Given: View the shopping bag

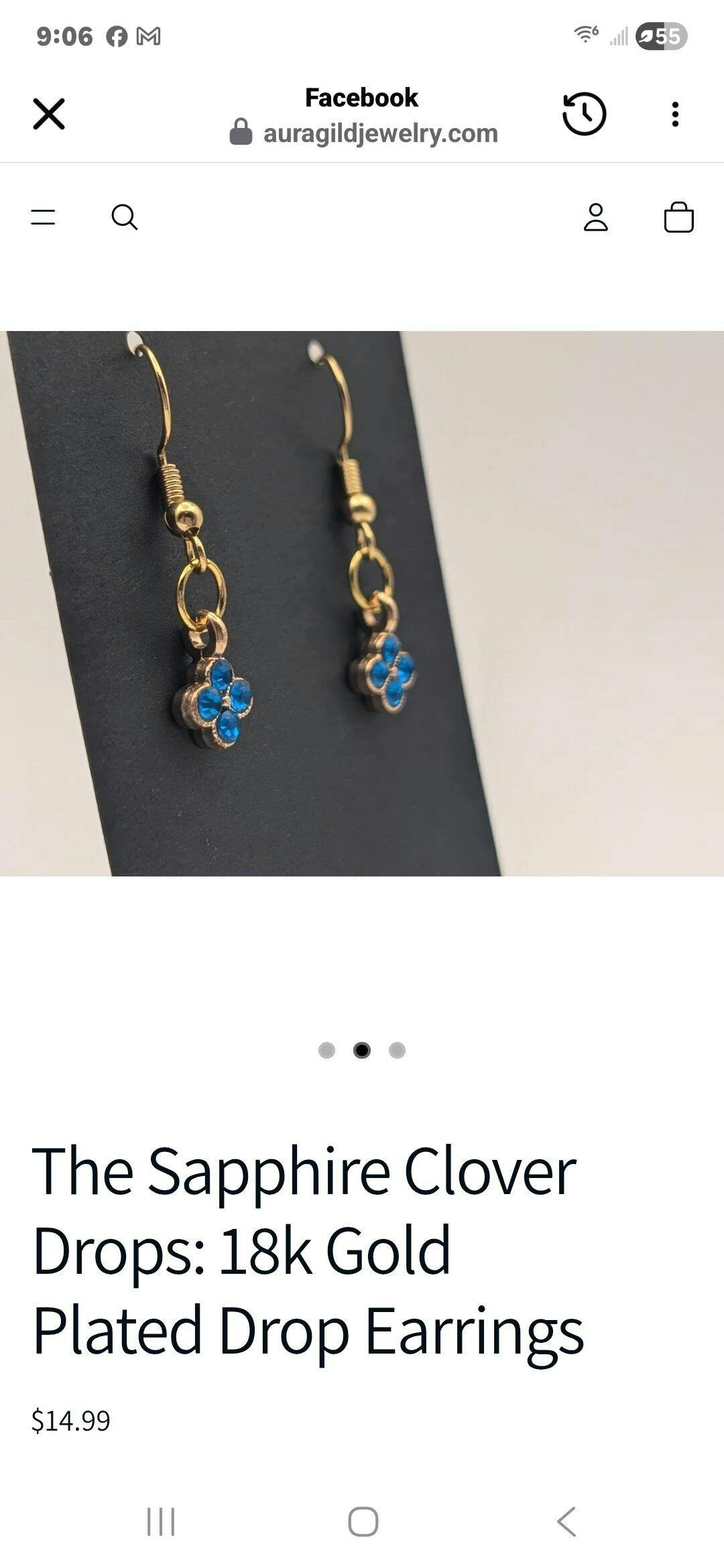Looking at the screenshot, I should pos(678,218).
